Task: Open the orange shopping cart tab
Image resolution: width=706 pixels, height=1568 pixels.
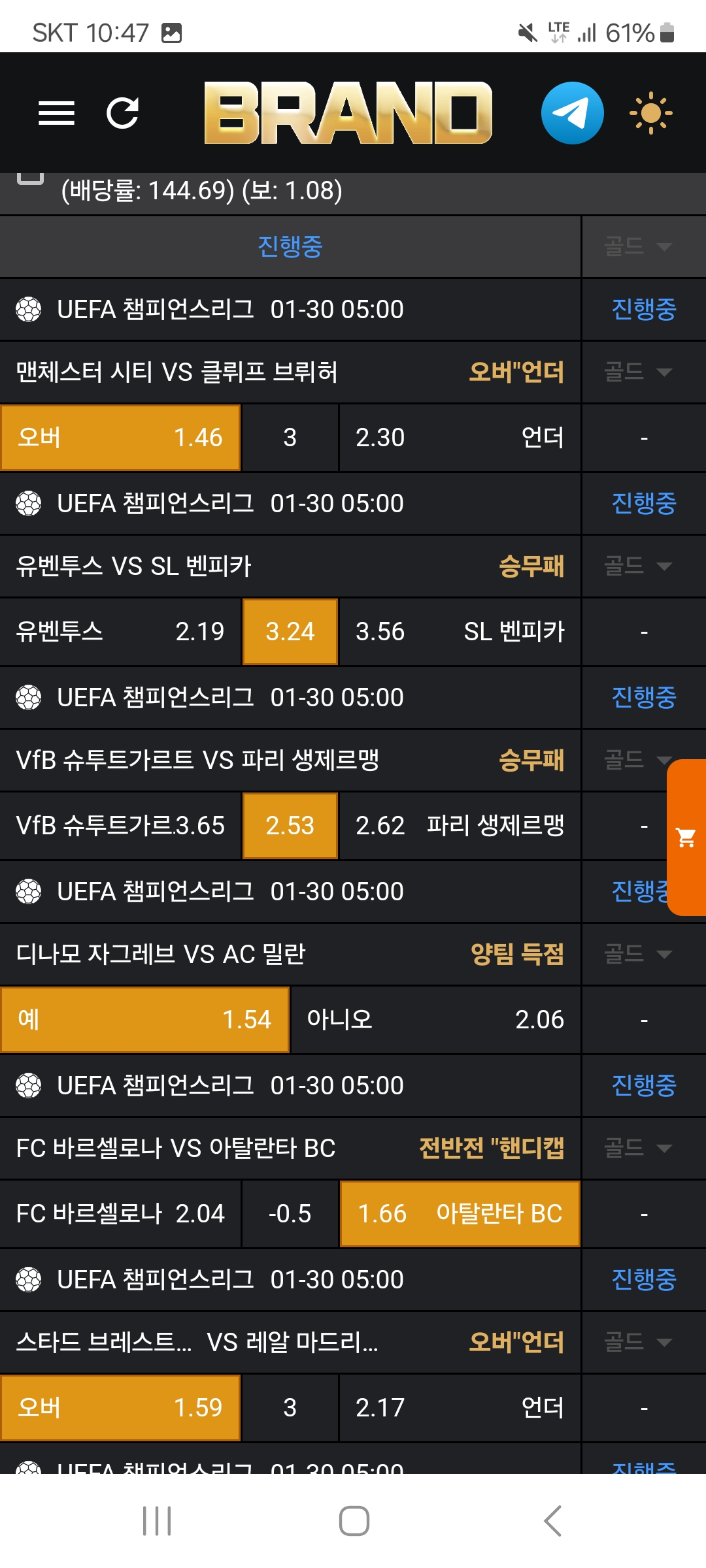Action: (686, 837)
